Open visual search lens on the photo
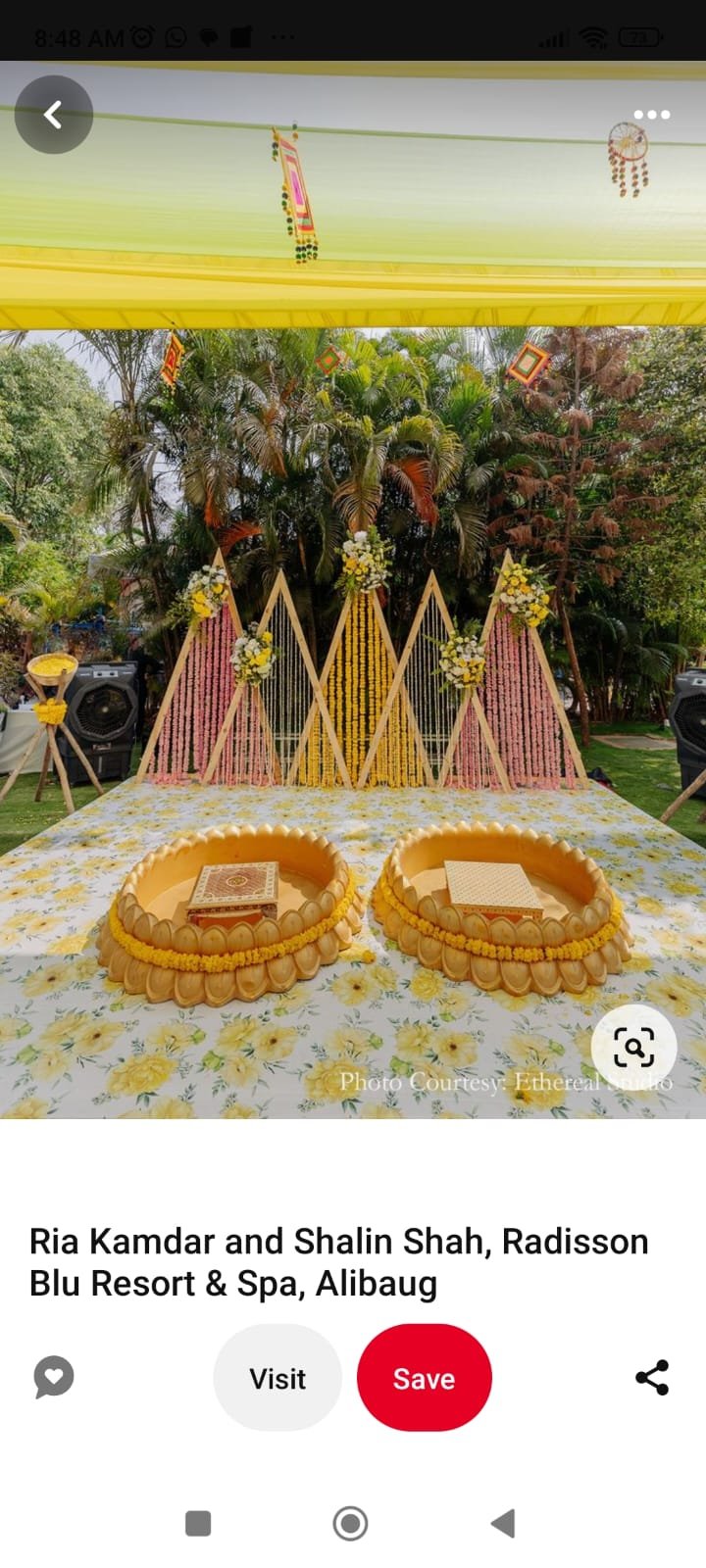Image resolution: width=706 pixels, height=1568 pixels. pos(633,1048)
